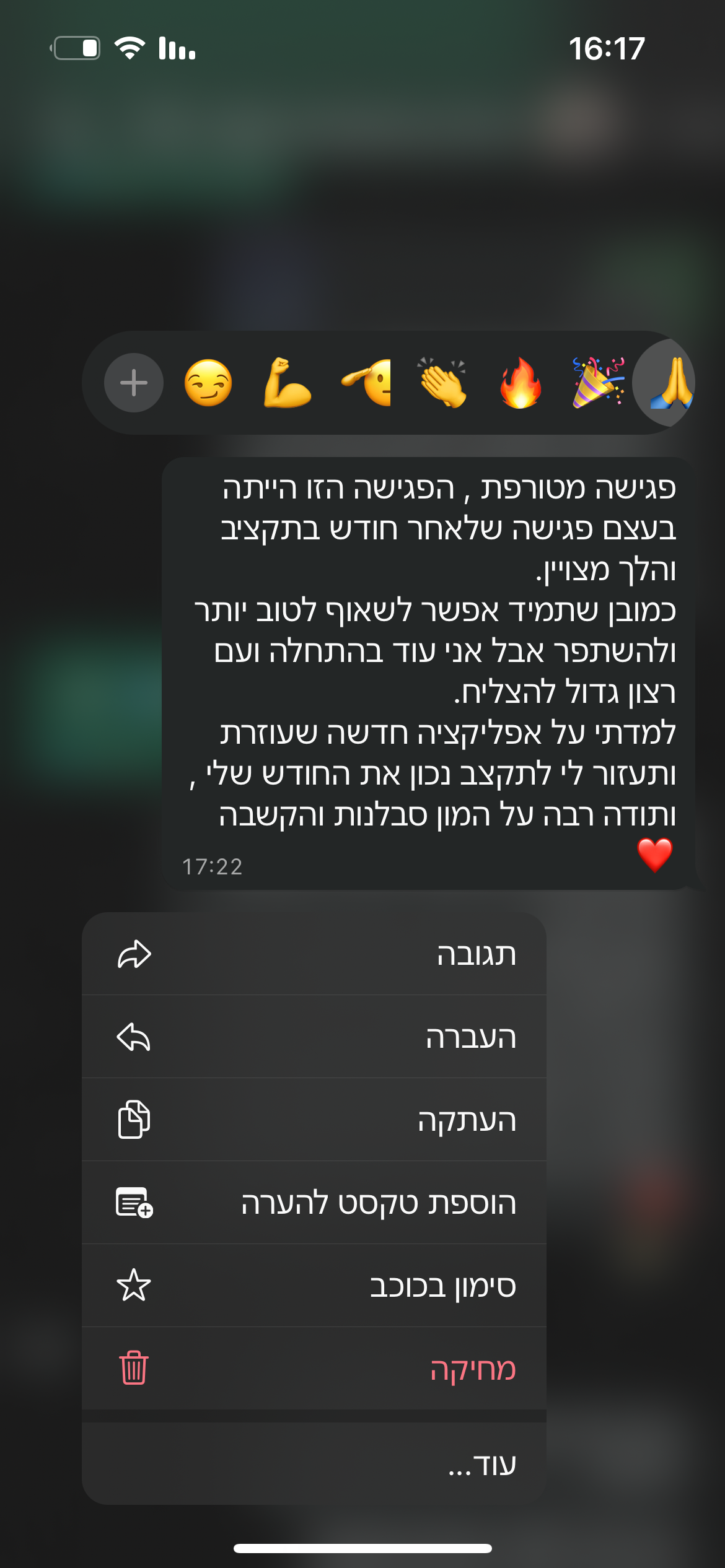
Task: React with the clapping hands emoji
Action: (442, 383)
